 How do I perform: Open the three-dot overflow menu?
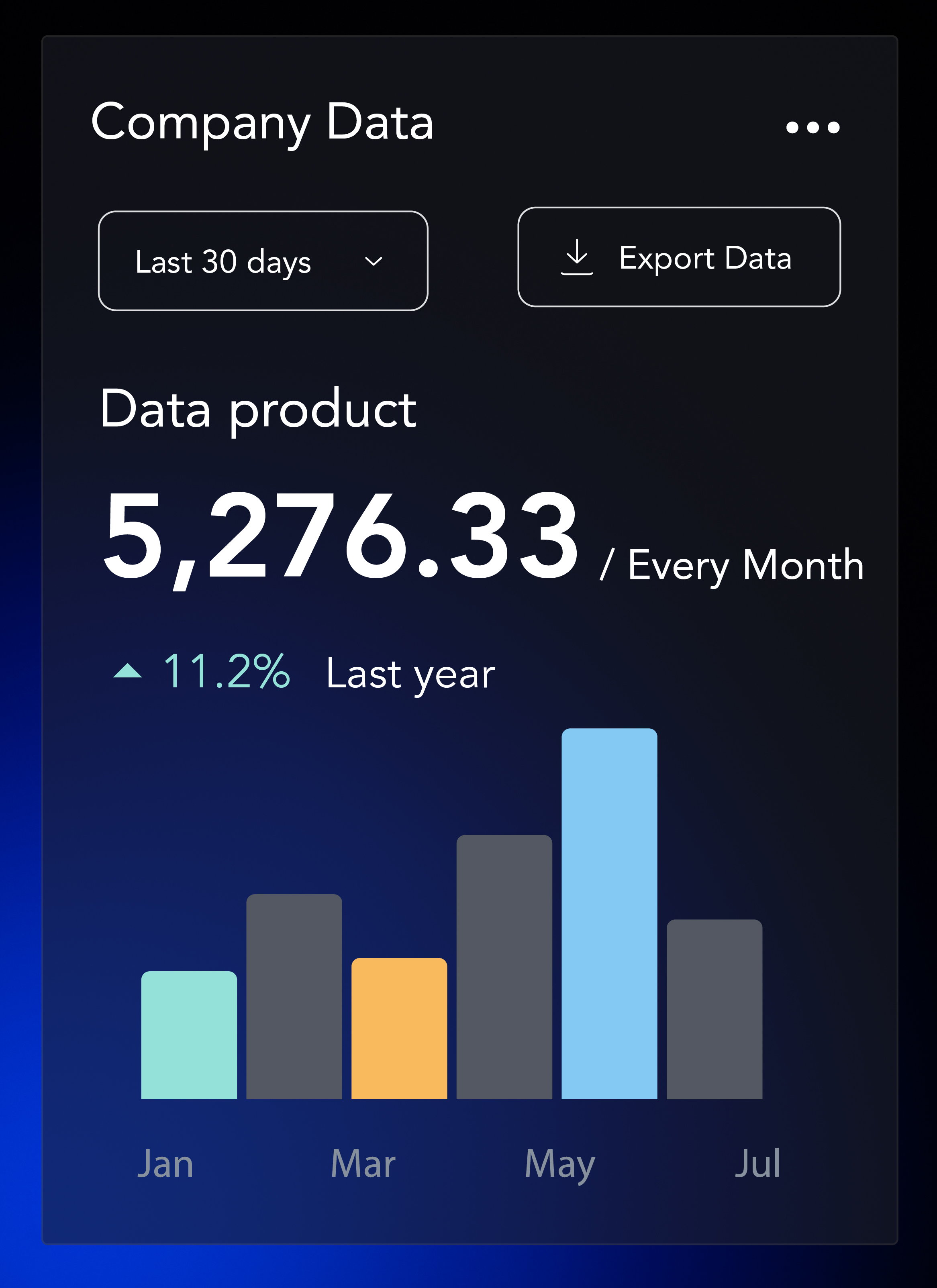point(812,127)
